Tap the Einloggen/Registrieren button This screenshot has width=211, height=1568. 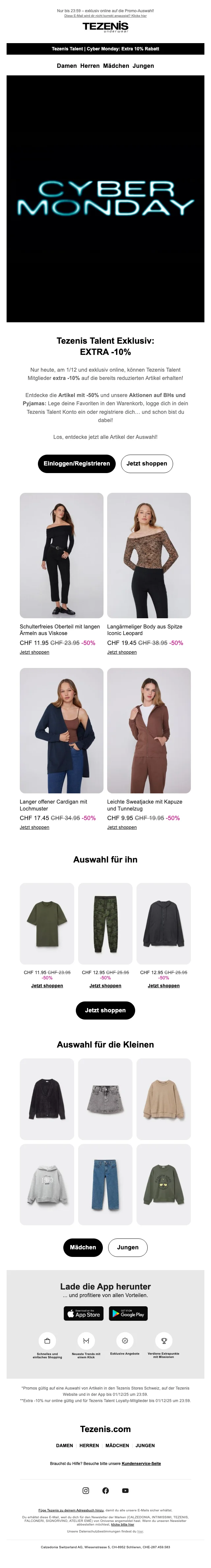pos(77,463)
